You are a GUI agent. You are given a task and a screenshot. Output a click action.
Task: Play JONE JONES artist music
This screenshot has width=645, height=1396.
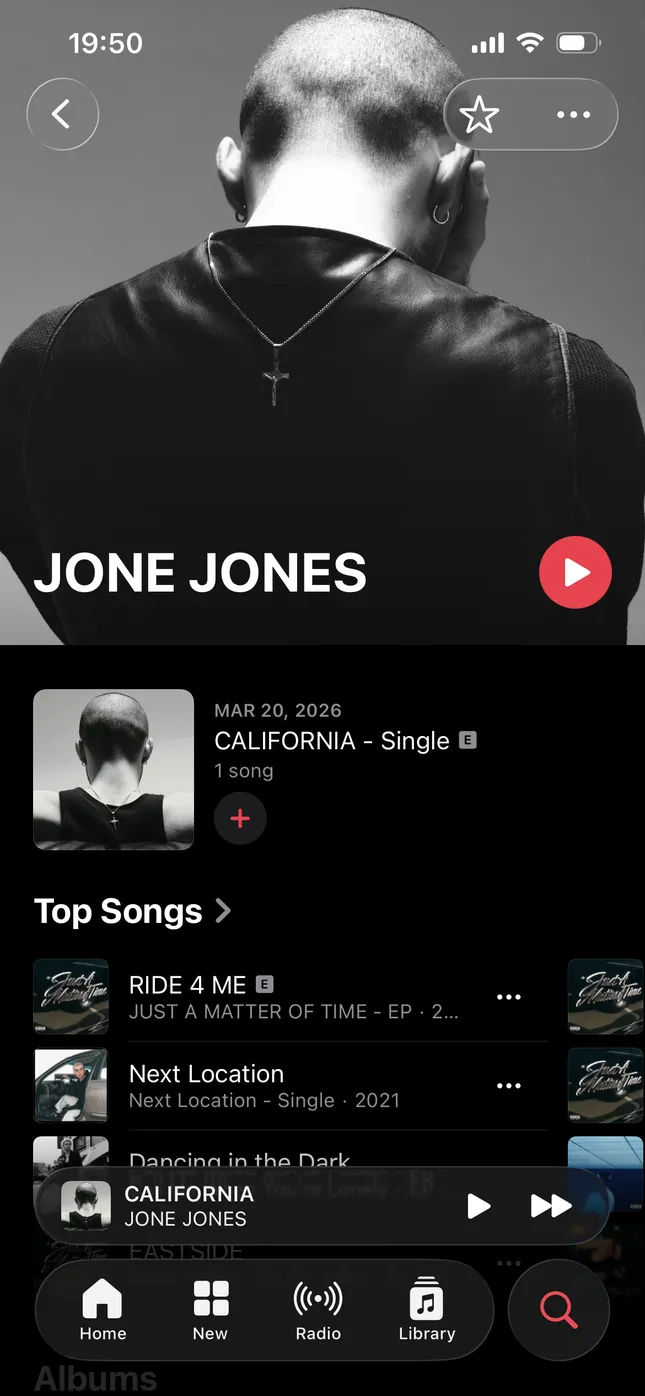click(575, 572)
